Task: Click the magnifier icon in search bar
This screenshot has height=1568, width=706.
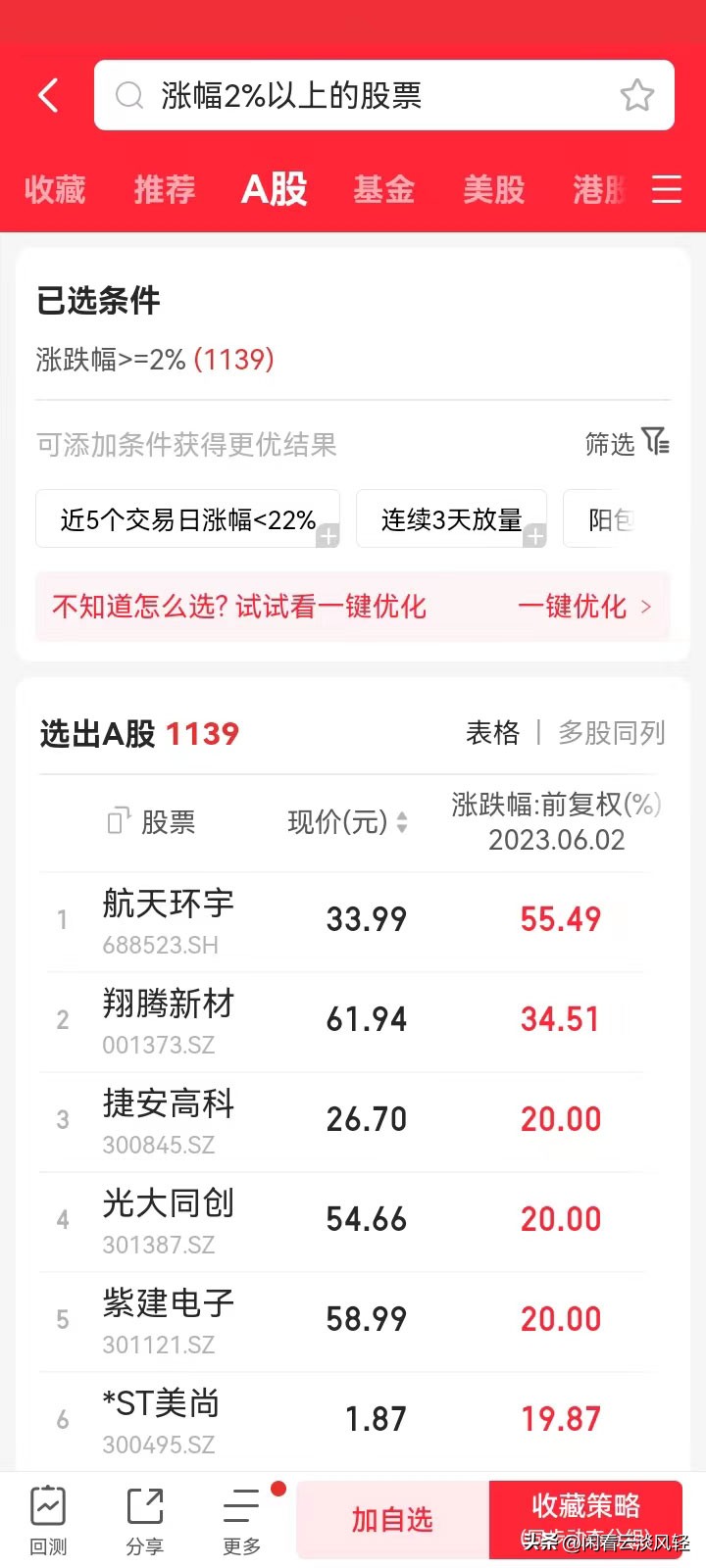Action: click(128, 95)
